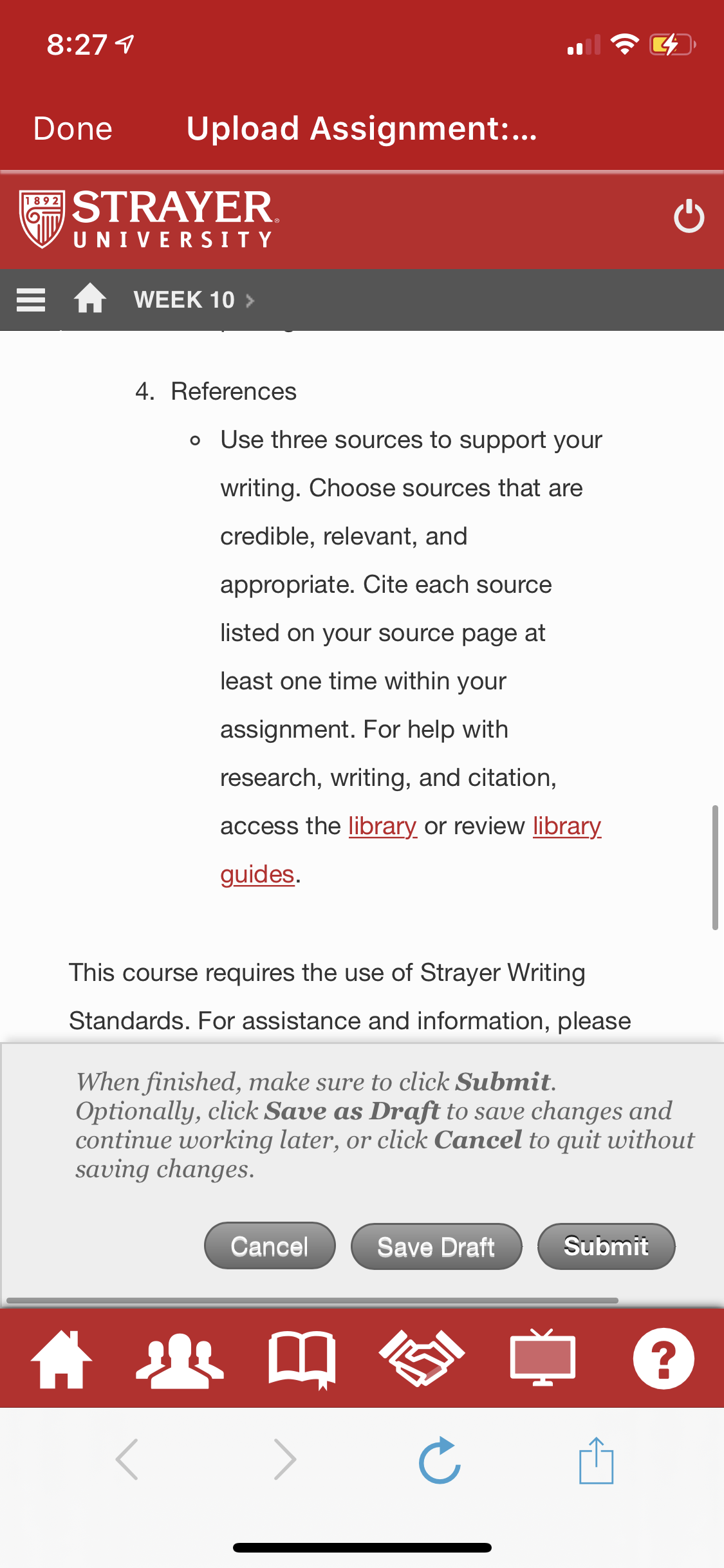Image resolution: width=724 pixels, height=1568 pixels.
Task: Go to course home via breadcrumb house
Action: click(x=90, y=299)
